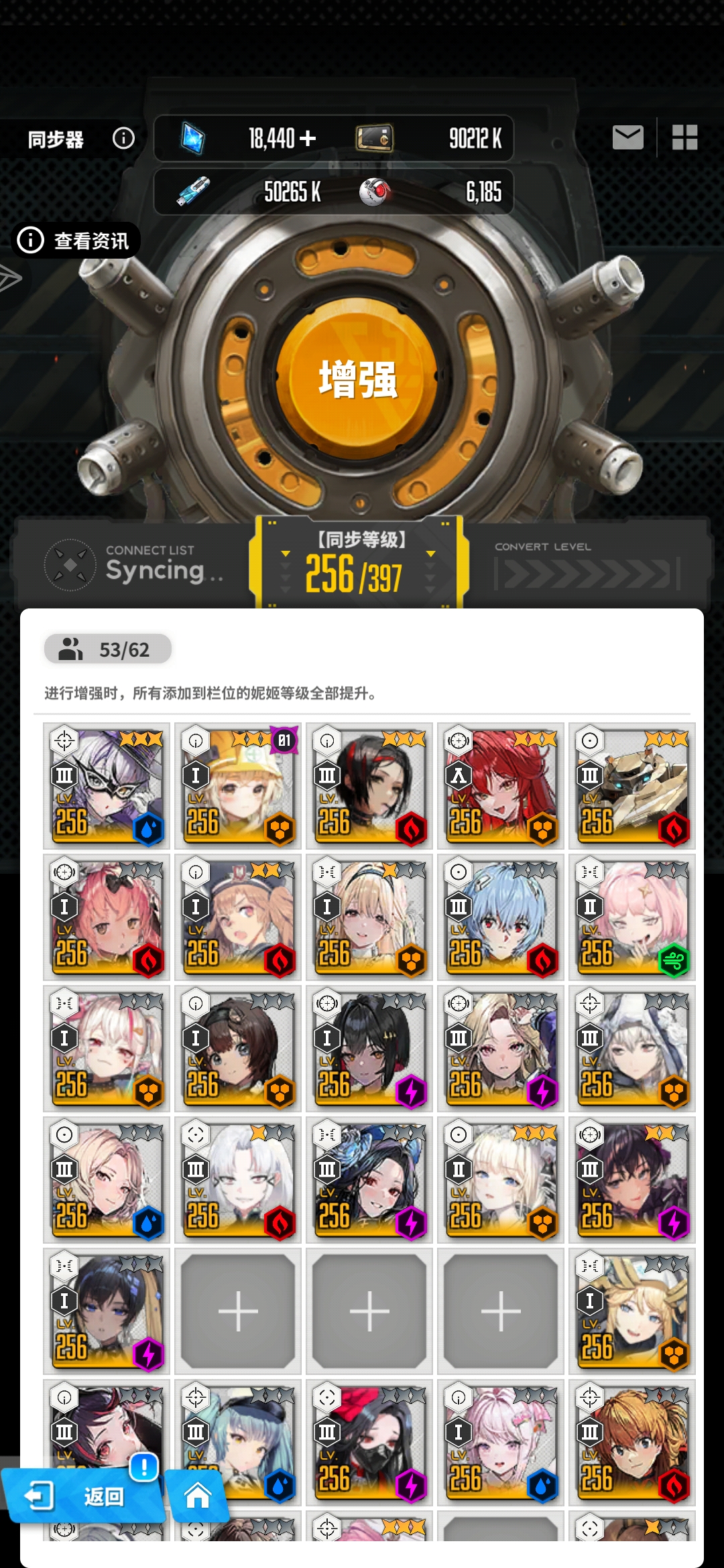
Task: Open the 同步等级 256/397 level panel
Action: click(x=359, y=563)
